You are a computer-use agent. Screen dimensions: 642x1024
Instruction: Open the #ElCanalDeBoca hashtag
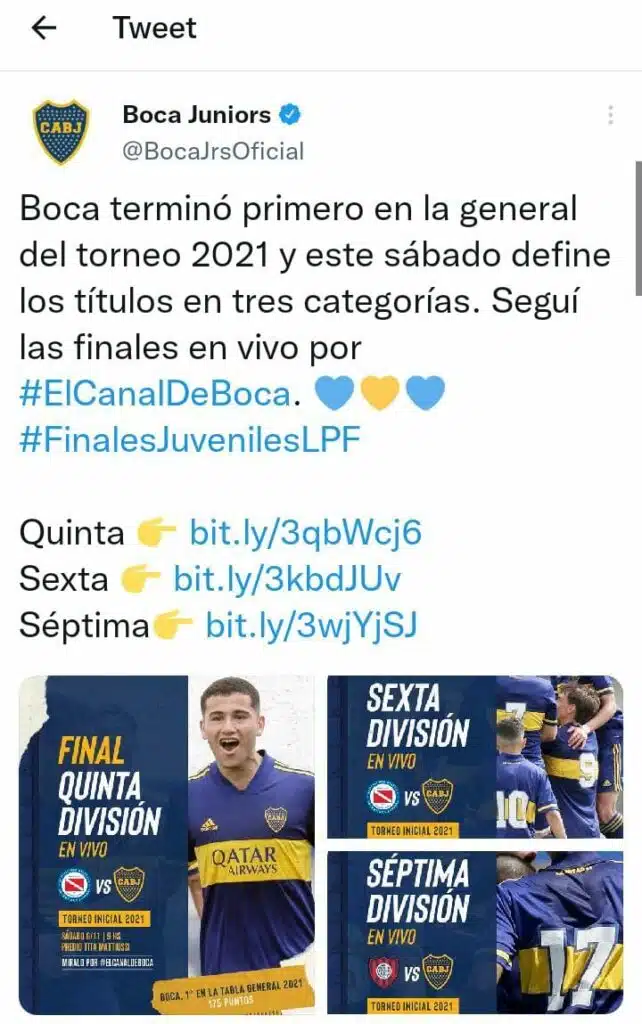[155, 394]
